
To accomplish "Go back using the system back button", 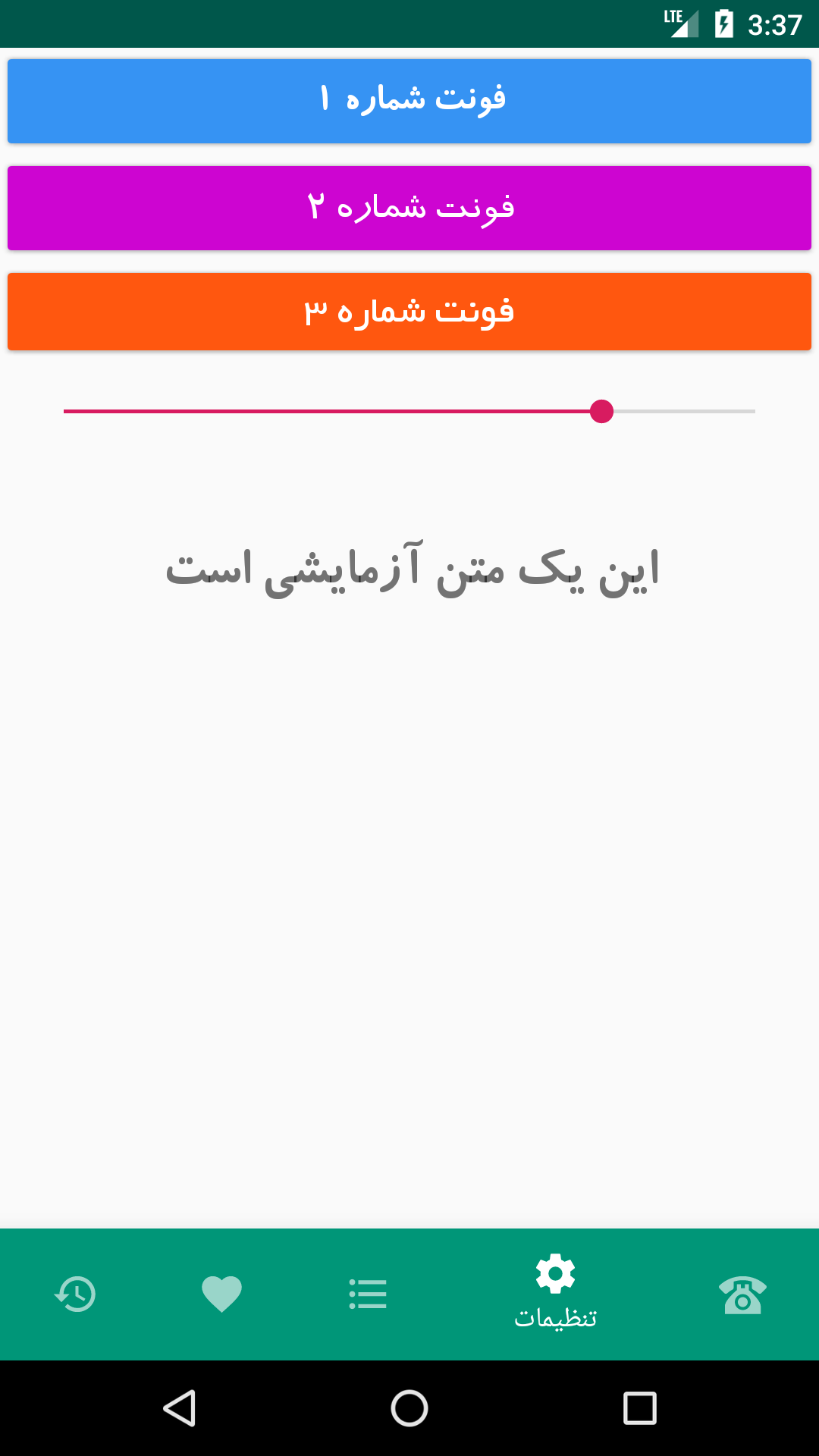I will tap(180, 1408).
